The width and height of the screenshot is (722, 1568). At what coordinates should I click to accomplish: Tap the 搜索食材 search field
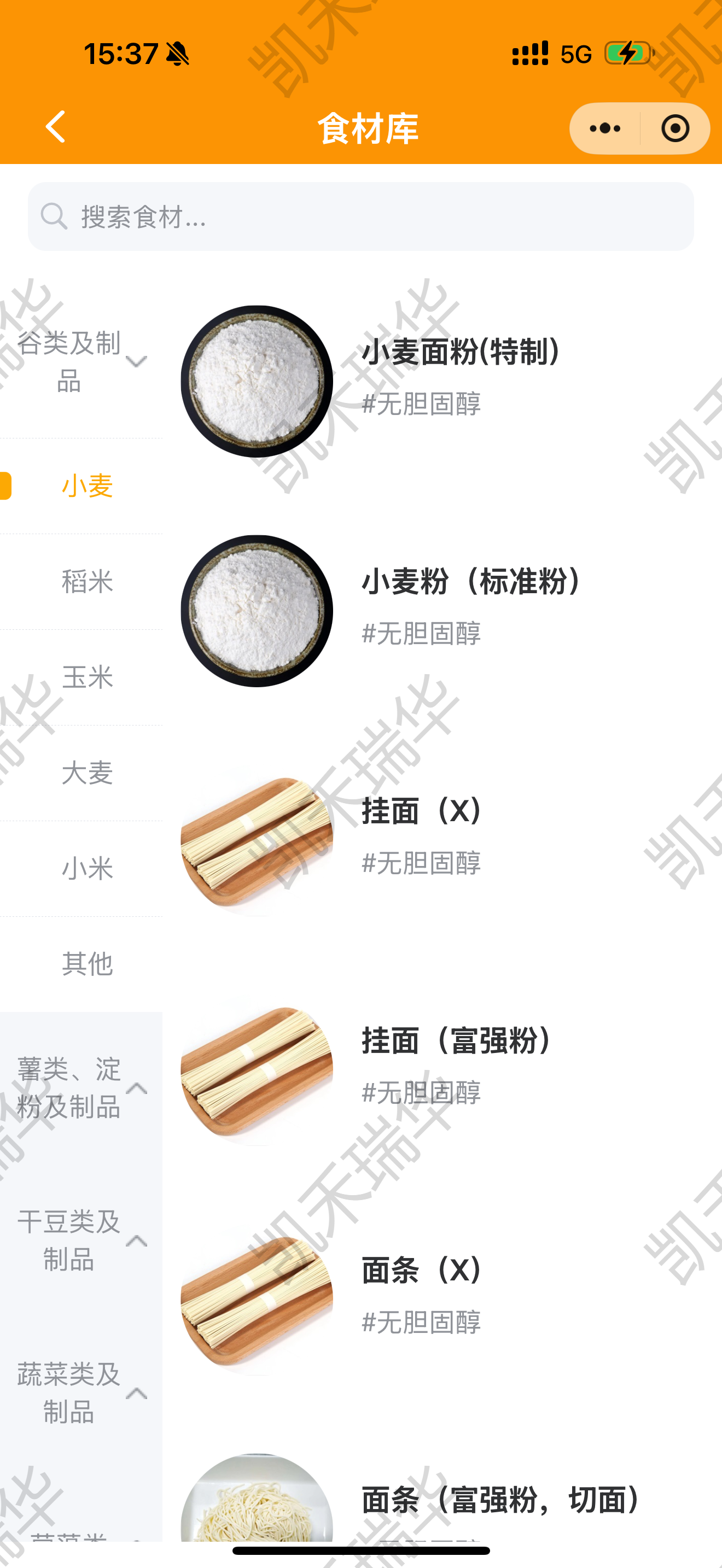pos(360,217)
